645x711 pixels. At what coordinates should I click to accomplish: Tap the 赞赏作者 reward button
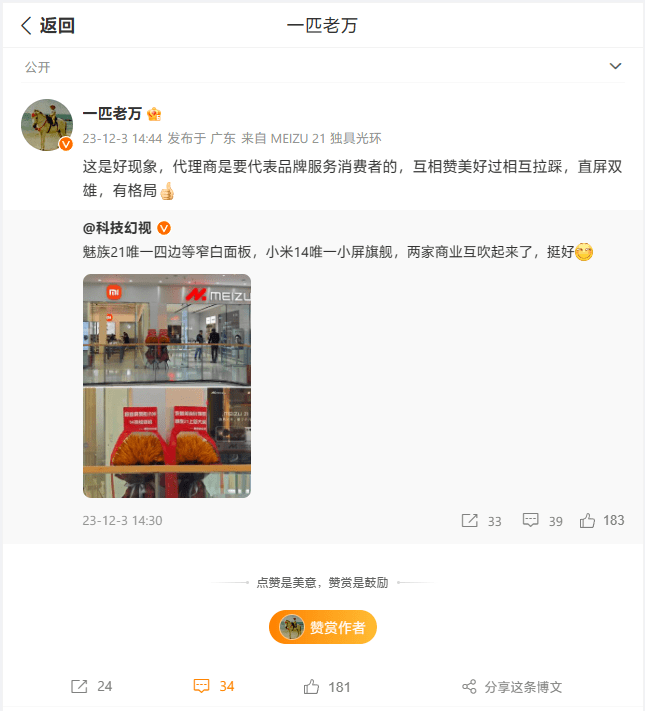(x=323, y=627)
